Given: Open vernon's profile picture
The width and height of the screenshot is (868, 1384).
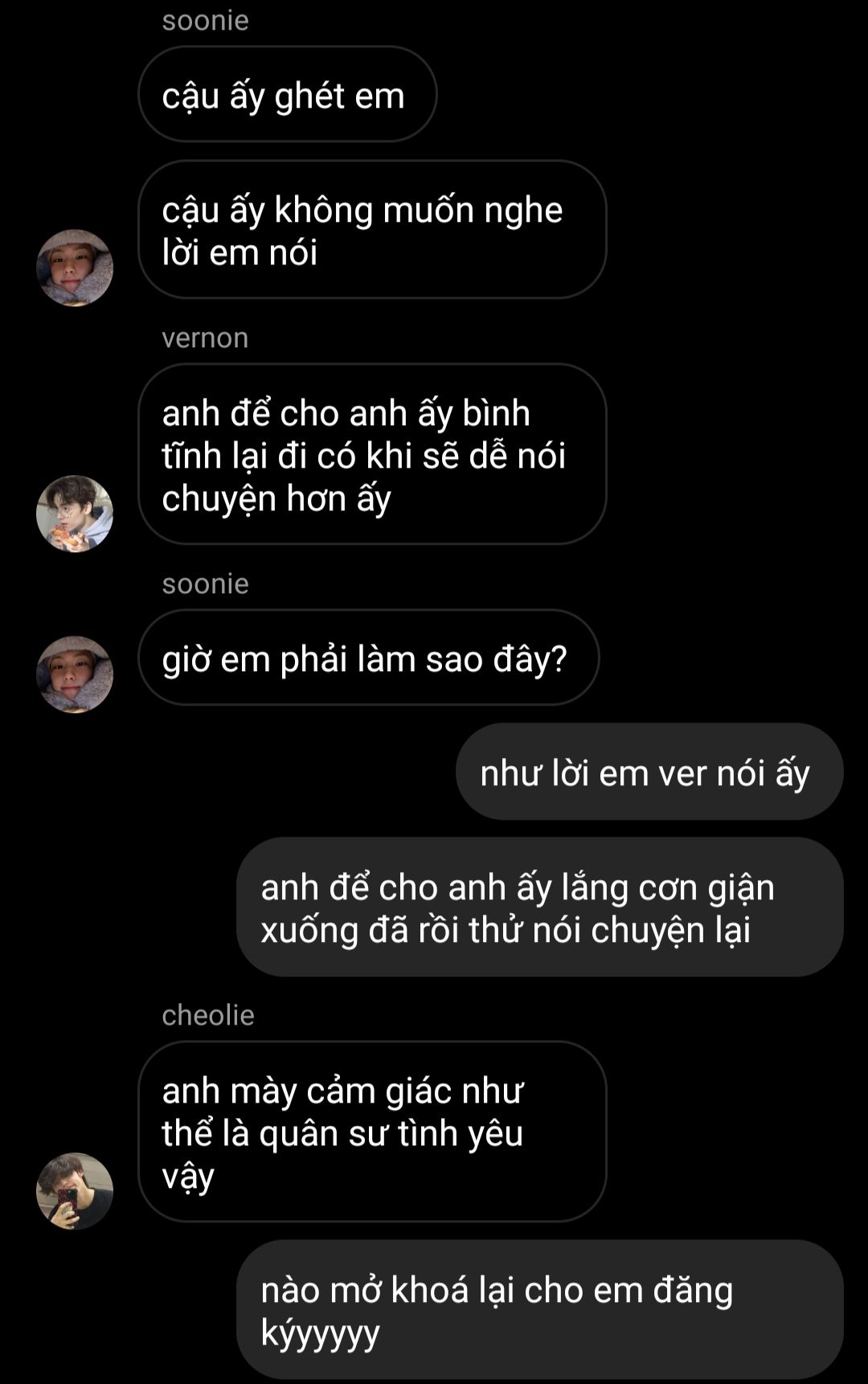Looking at the screenshot, I should [x=75, y=514].
